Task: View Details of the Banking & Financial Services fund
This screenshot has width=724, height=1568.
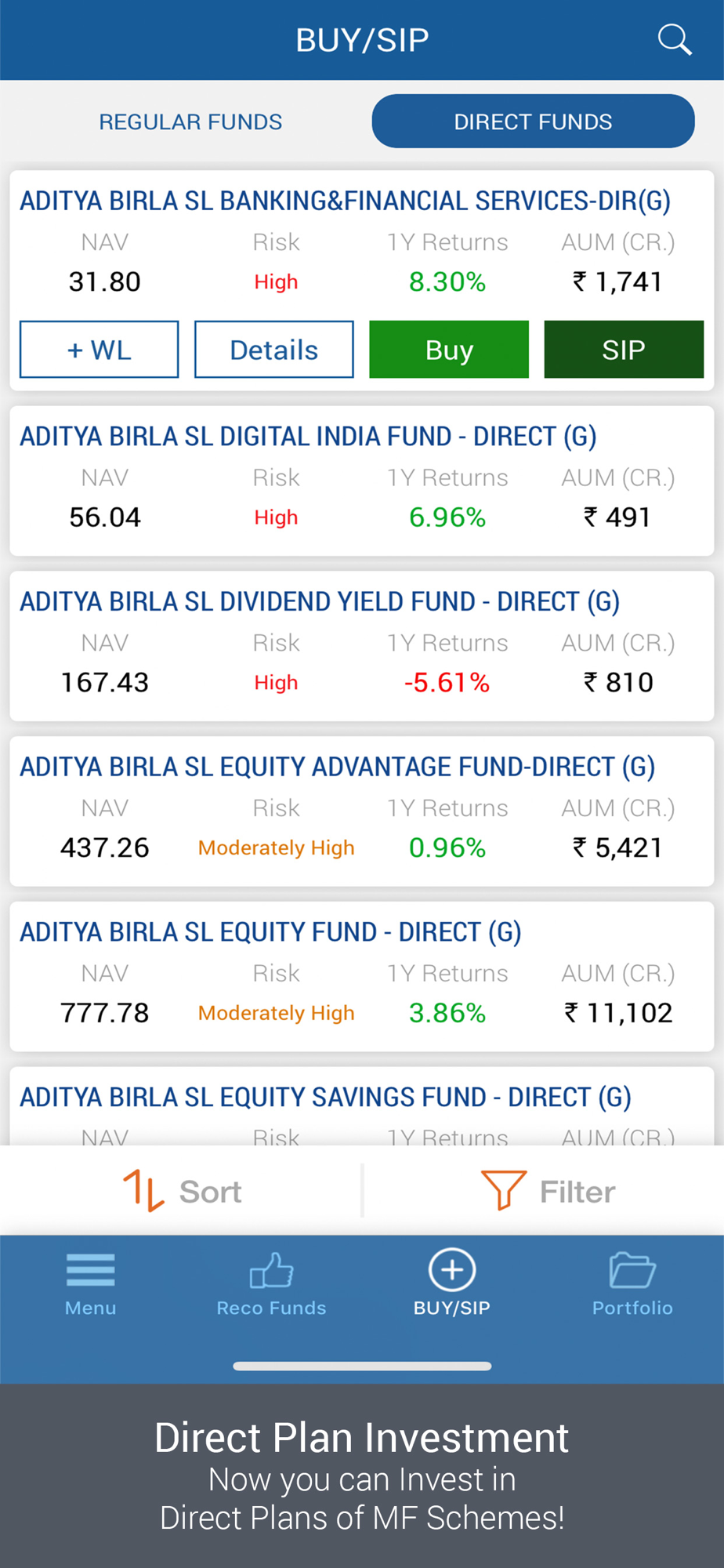Action: tap(274, 350)
